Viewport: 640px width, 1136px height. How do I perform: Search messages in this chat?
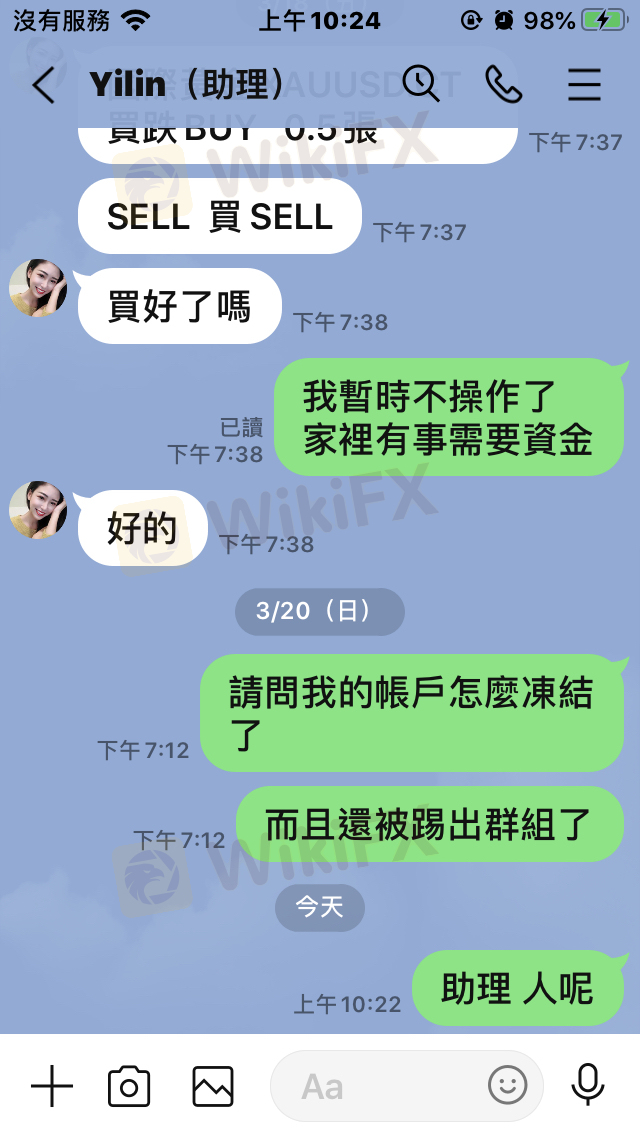click(x=421, y=85)
